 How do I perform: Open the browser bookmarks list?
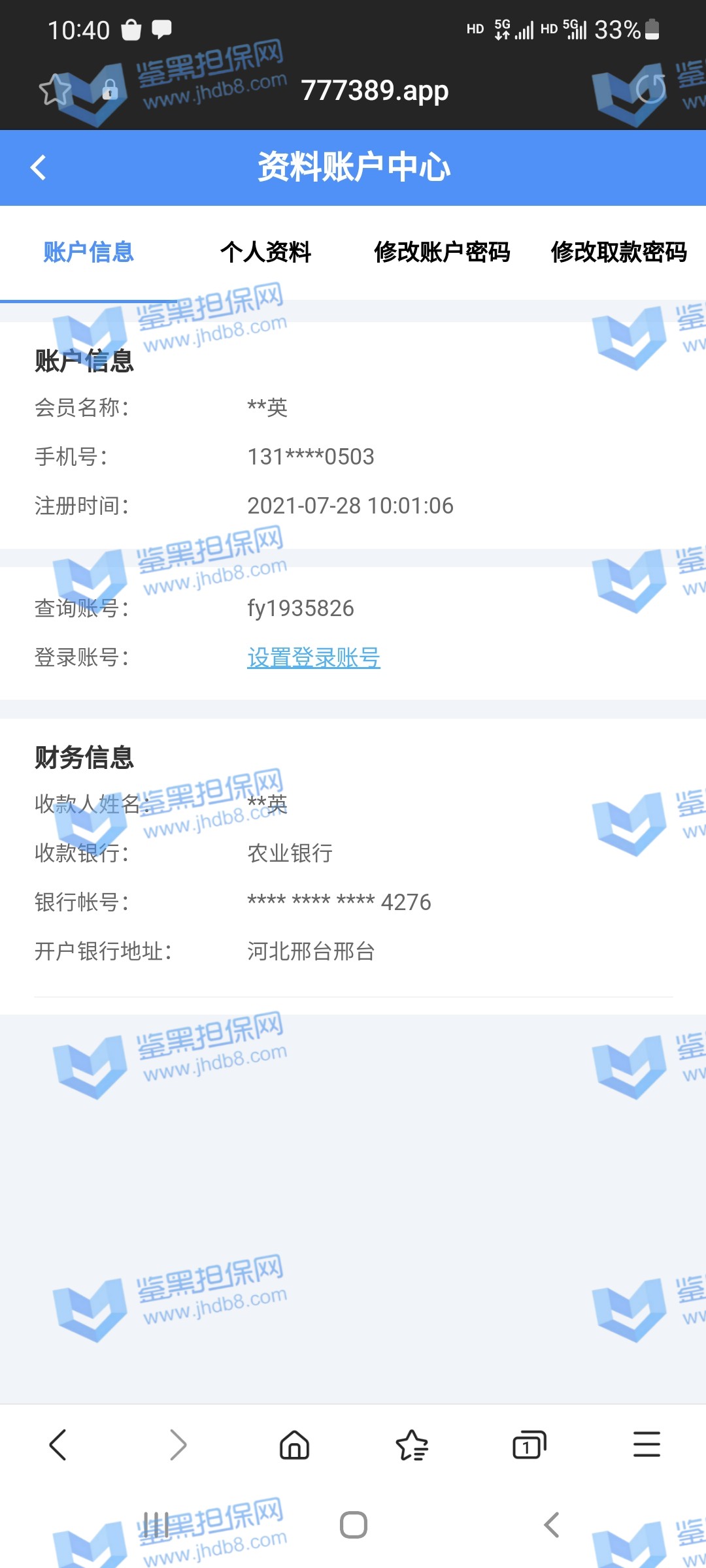(x=412, y=1445)
